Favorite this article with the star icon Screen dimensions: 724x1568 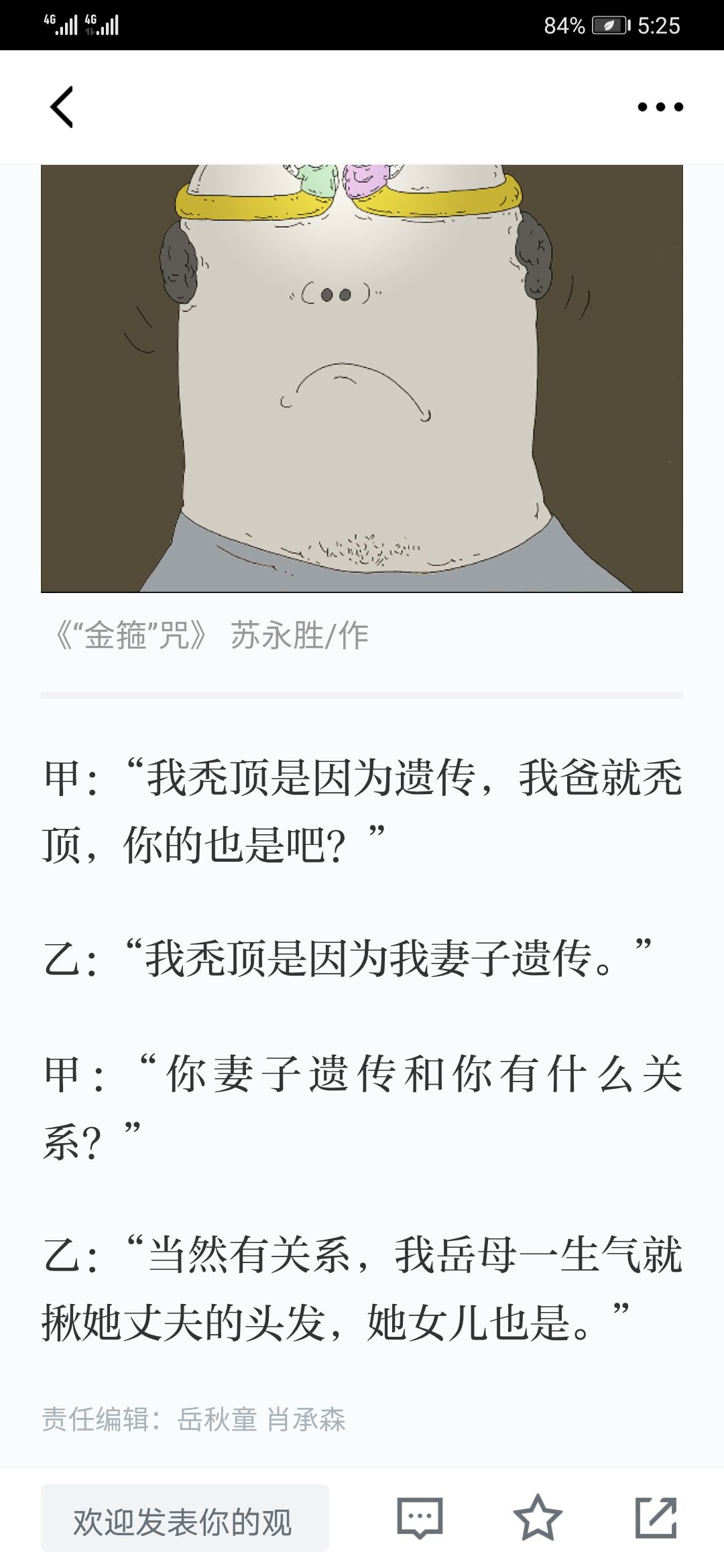(538, 1518)
